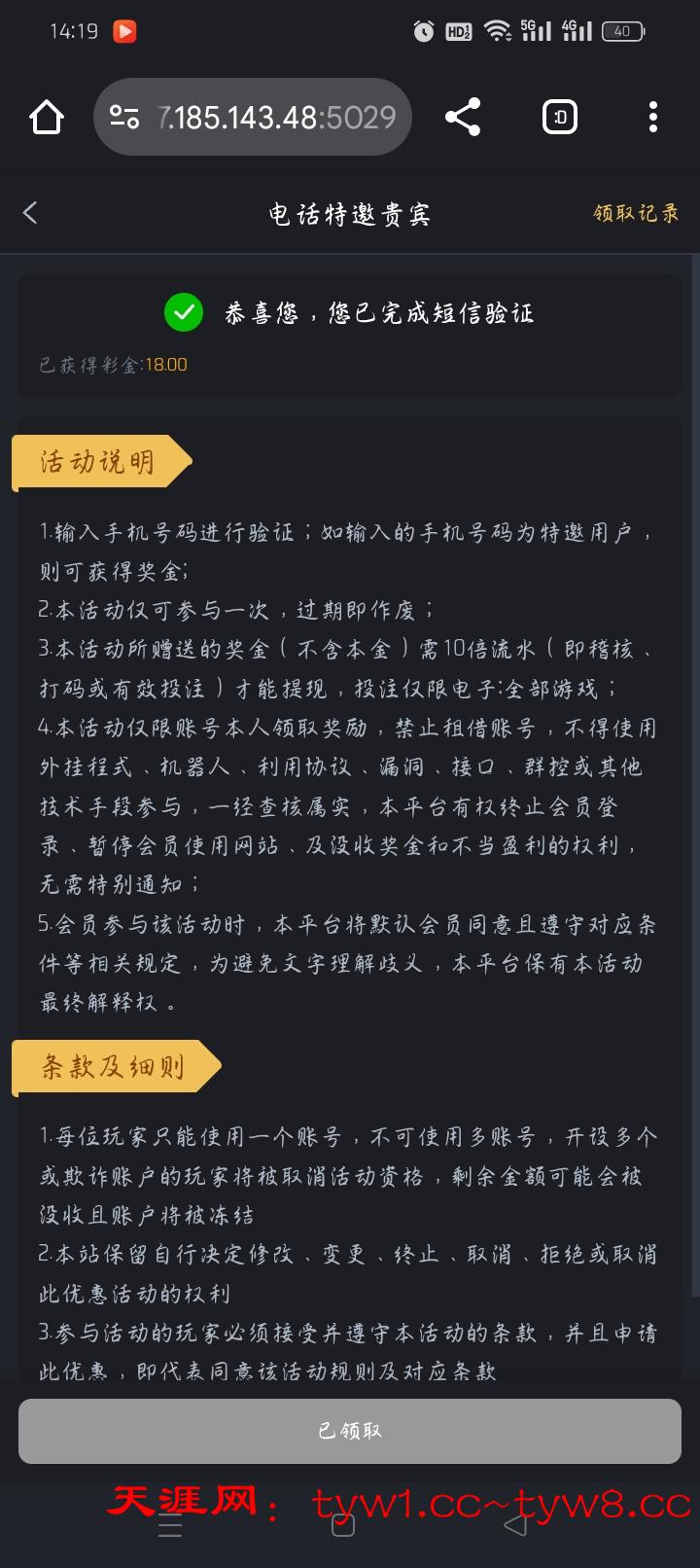The width and height of the screenshot is (700, 1568).
Task: Tap the 已领取 button
Action: click(349, 1431)
